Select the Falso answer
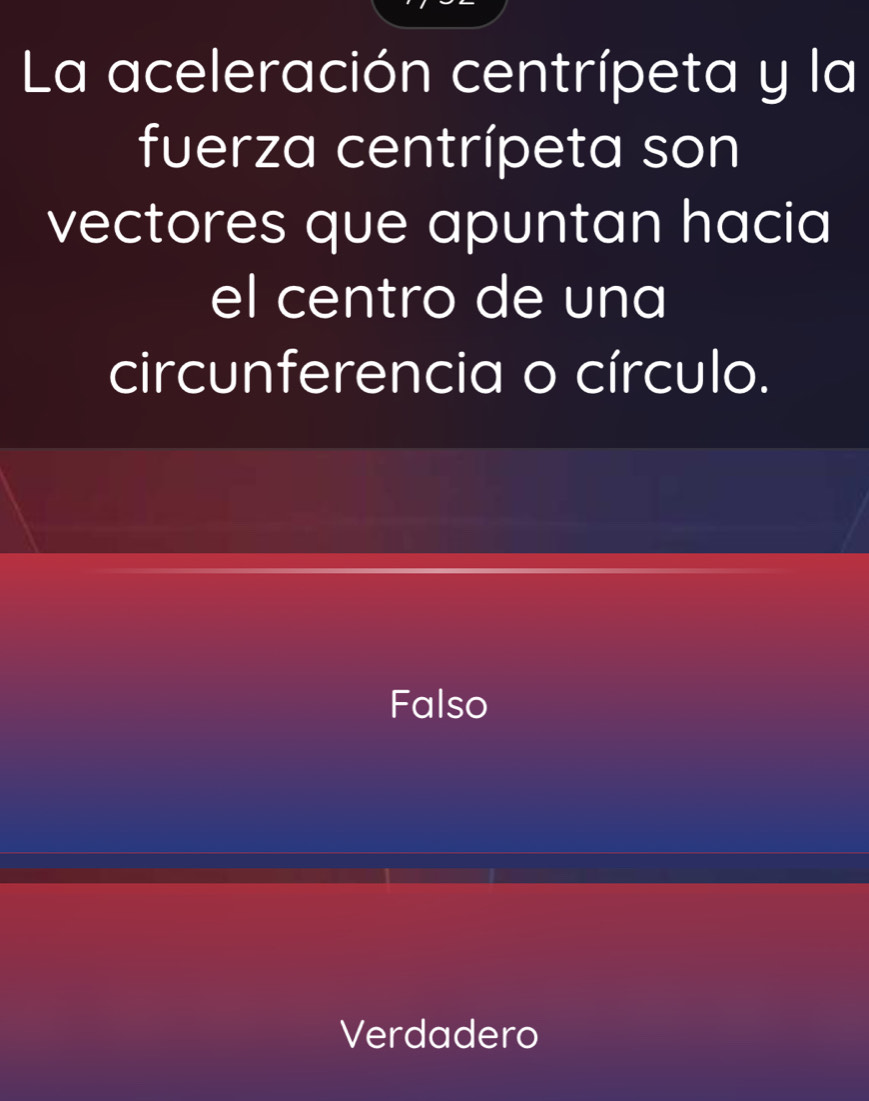 tap(438, 704)
